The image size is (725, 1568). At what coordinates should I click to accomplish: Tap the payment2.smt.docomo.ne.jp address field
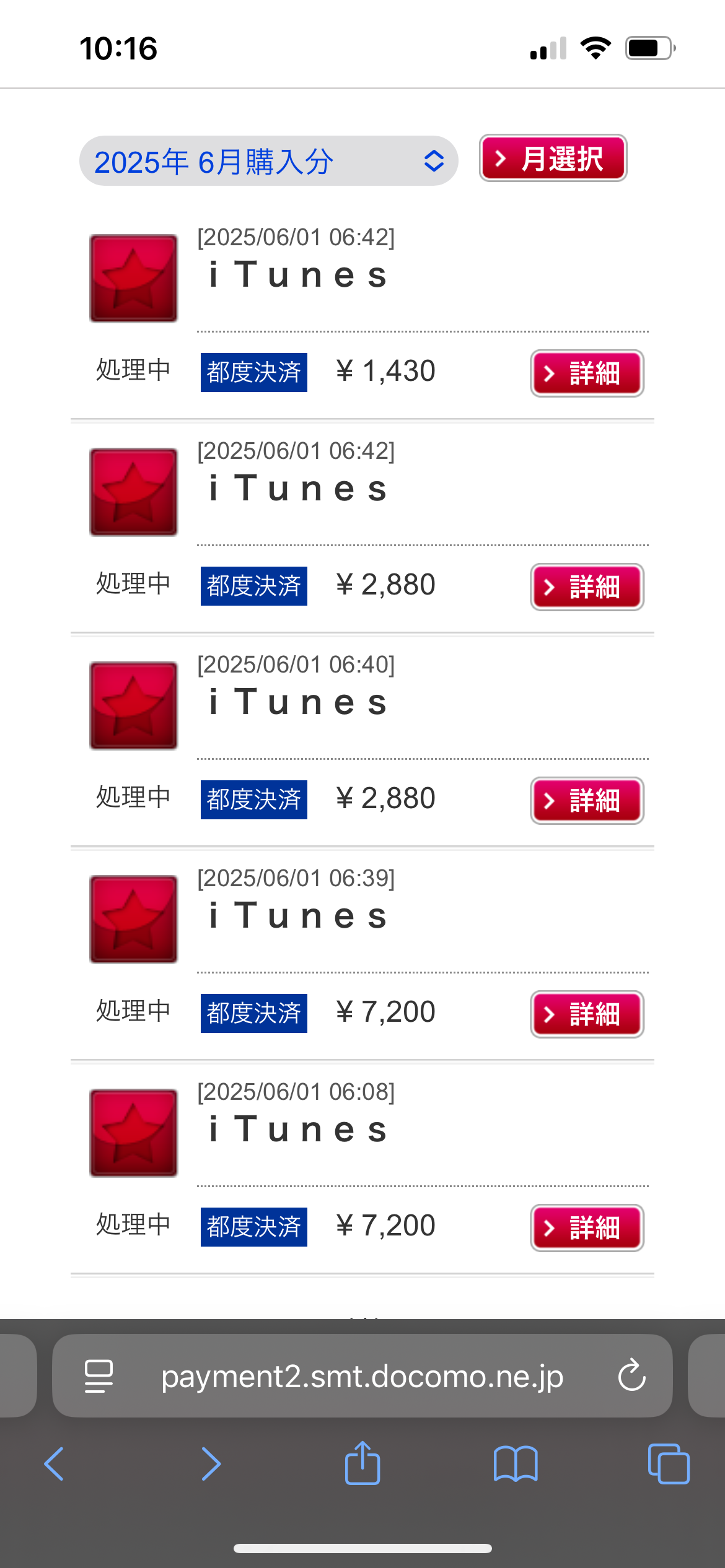click(362, 1375)
